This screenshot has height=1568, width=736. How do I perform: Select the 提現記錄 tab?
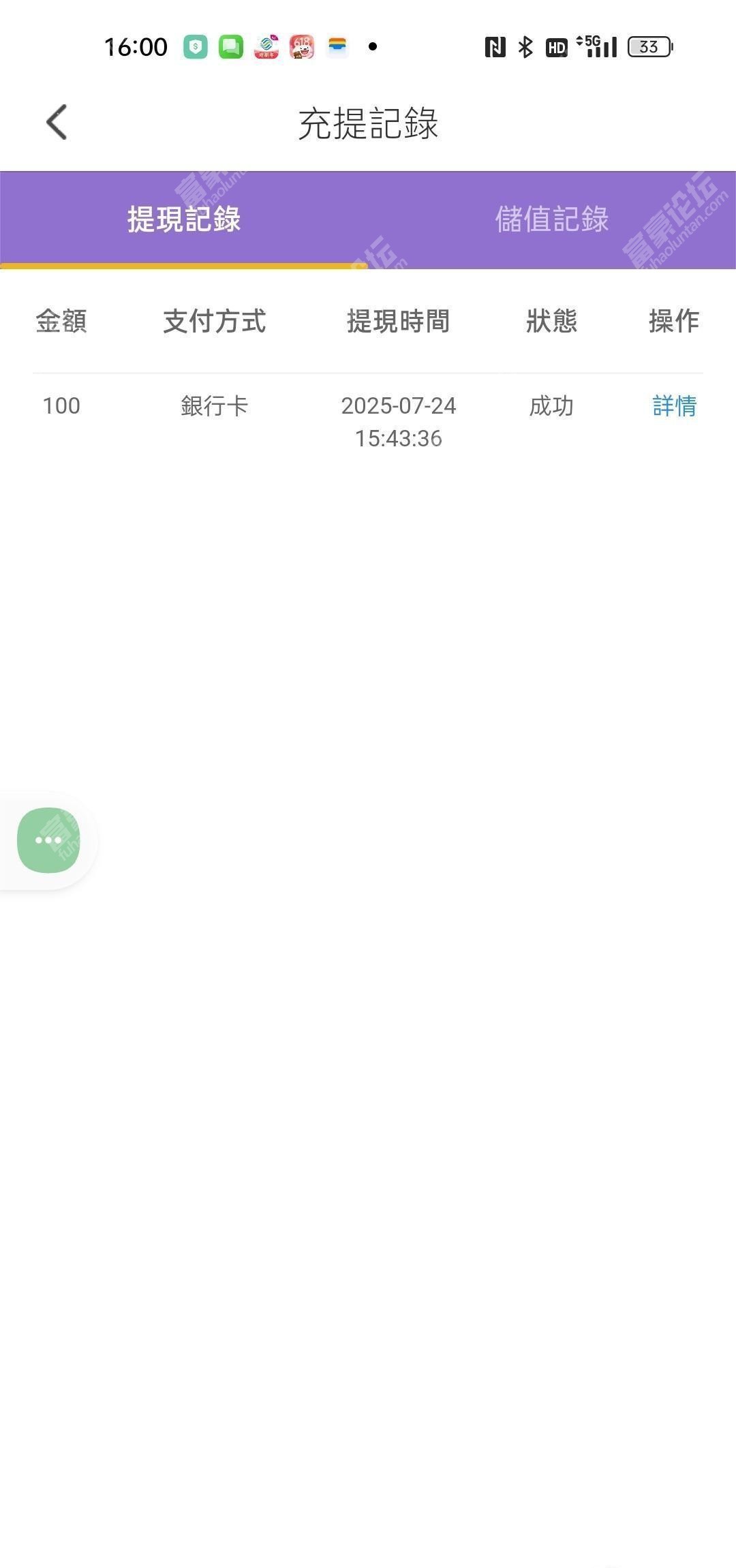(184, 219)
